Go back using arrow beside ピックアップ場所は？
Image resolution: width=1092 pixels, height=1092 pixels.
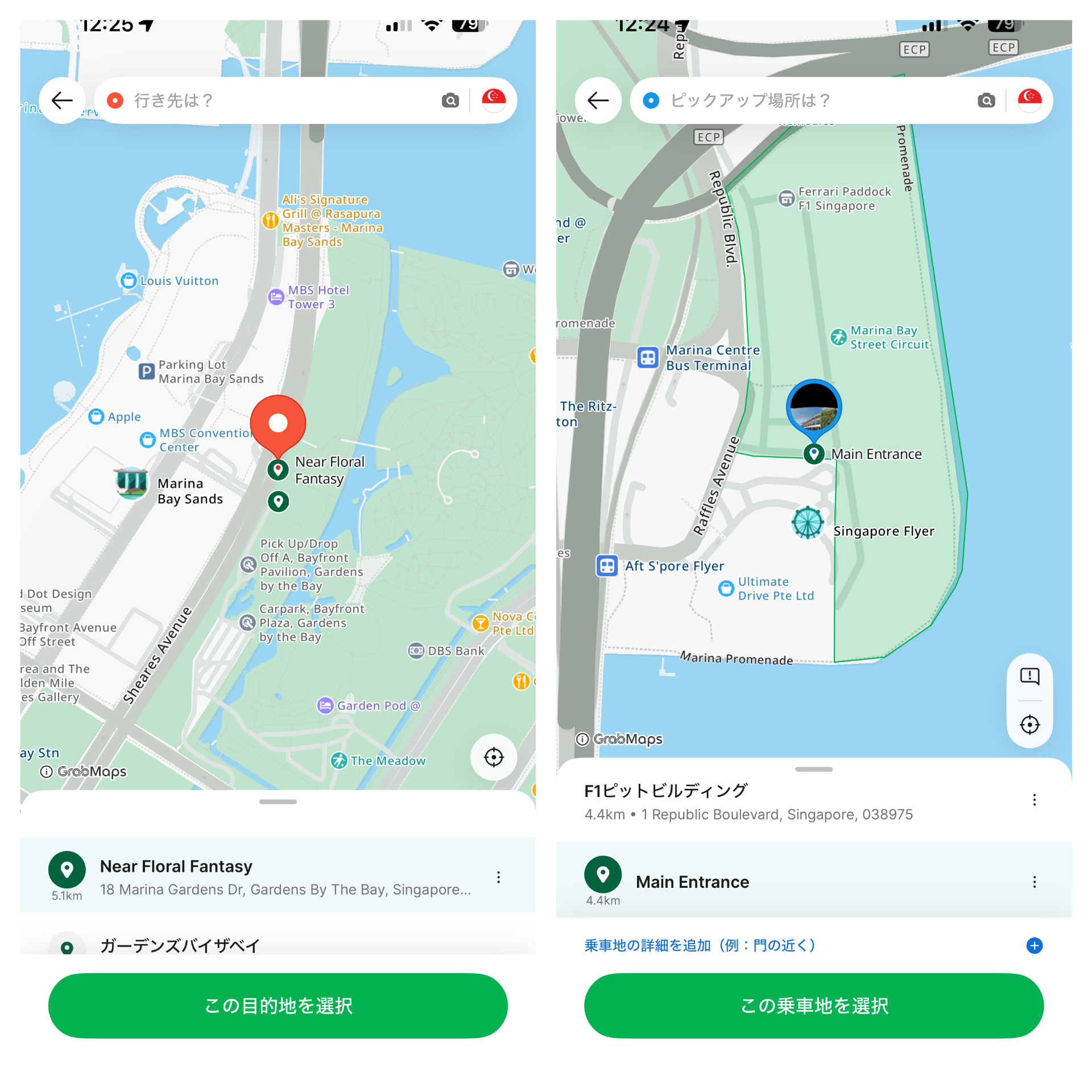[x=598, y=101]
